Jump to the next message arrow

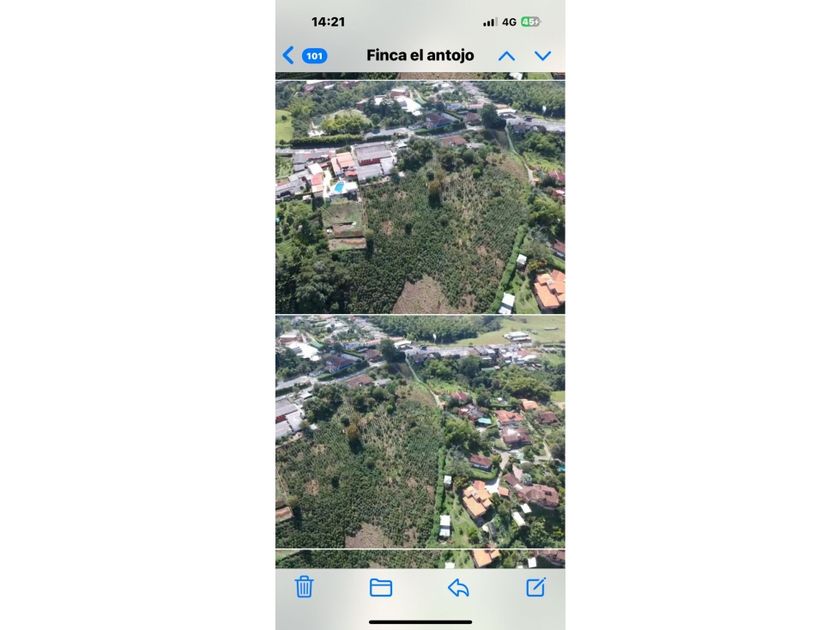click(543, 56)
